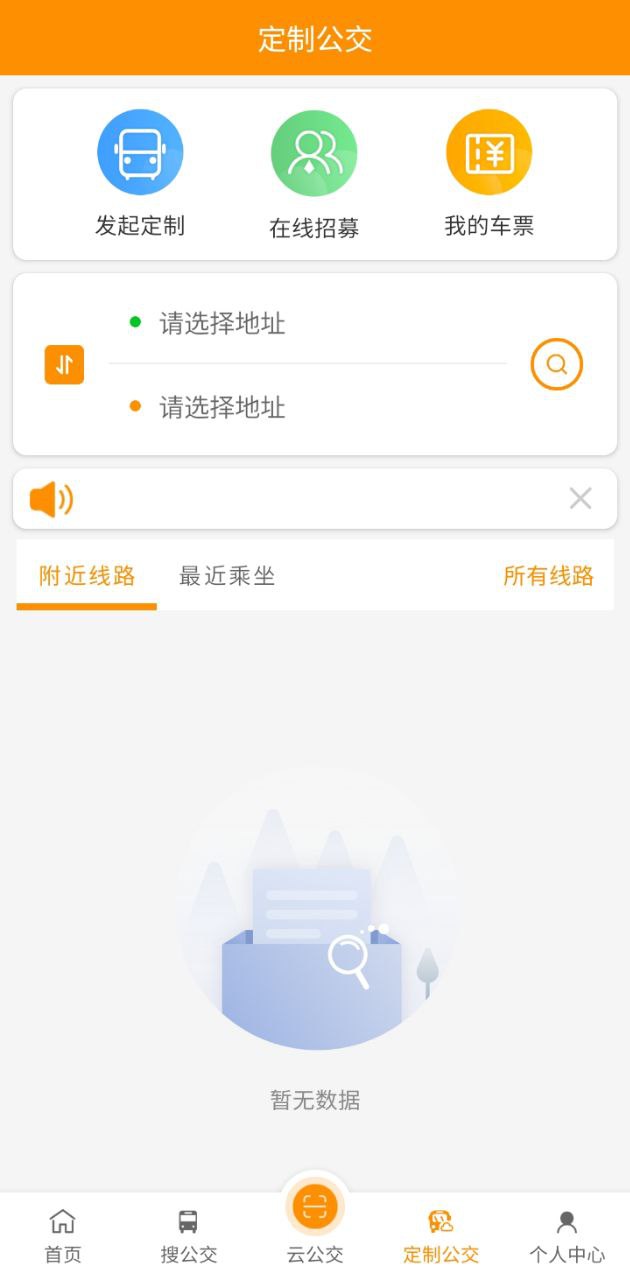Viewport: 630px width, 1280px height.
Task: Dismiss the announcement banner
Action: 580,498
